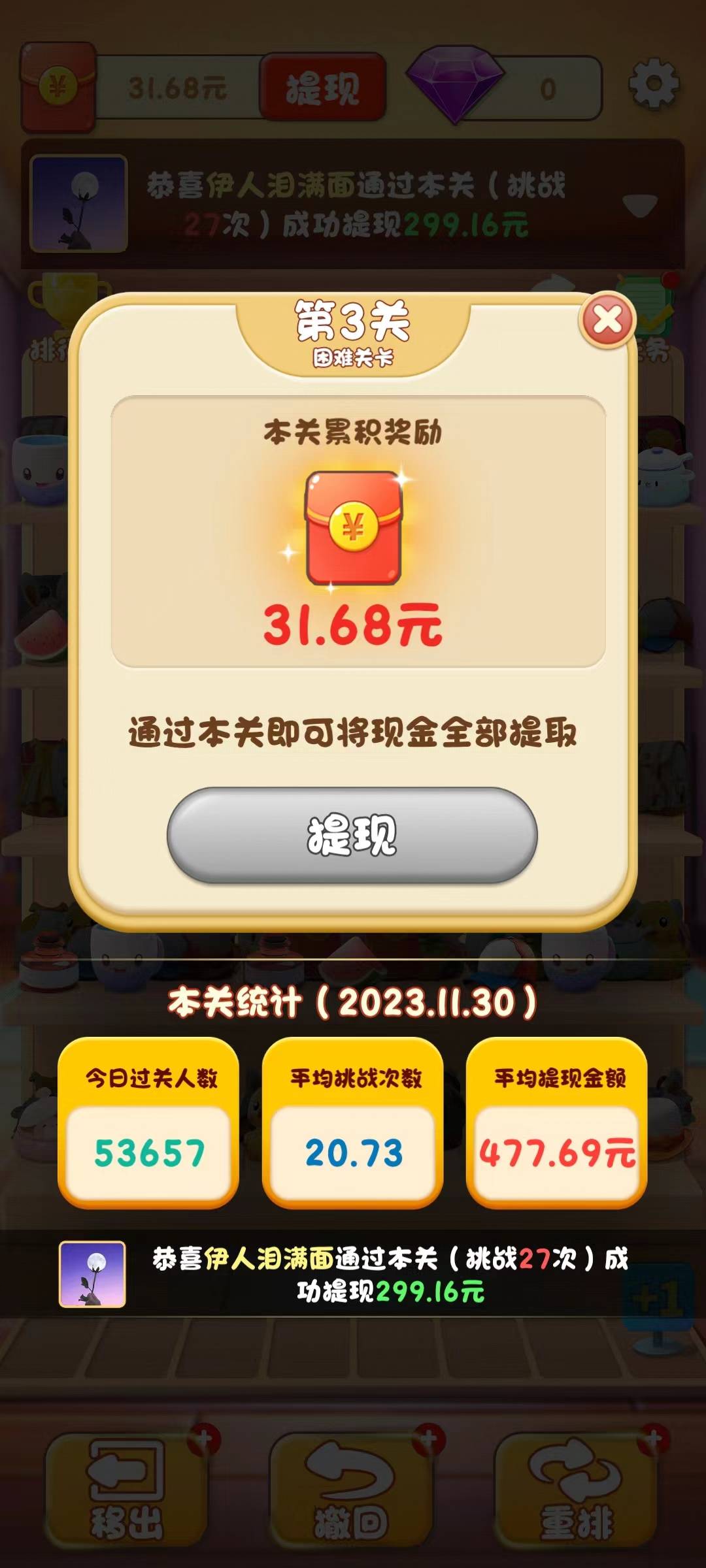
Task: Tap the red 提现 button at top
Action: 322,88
